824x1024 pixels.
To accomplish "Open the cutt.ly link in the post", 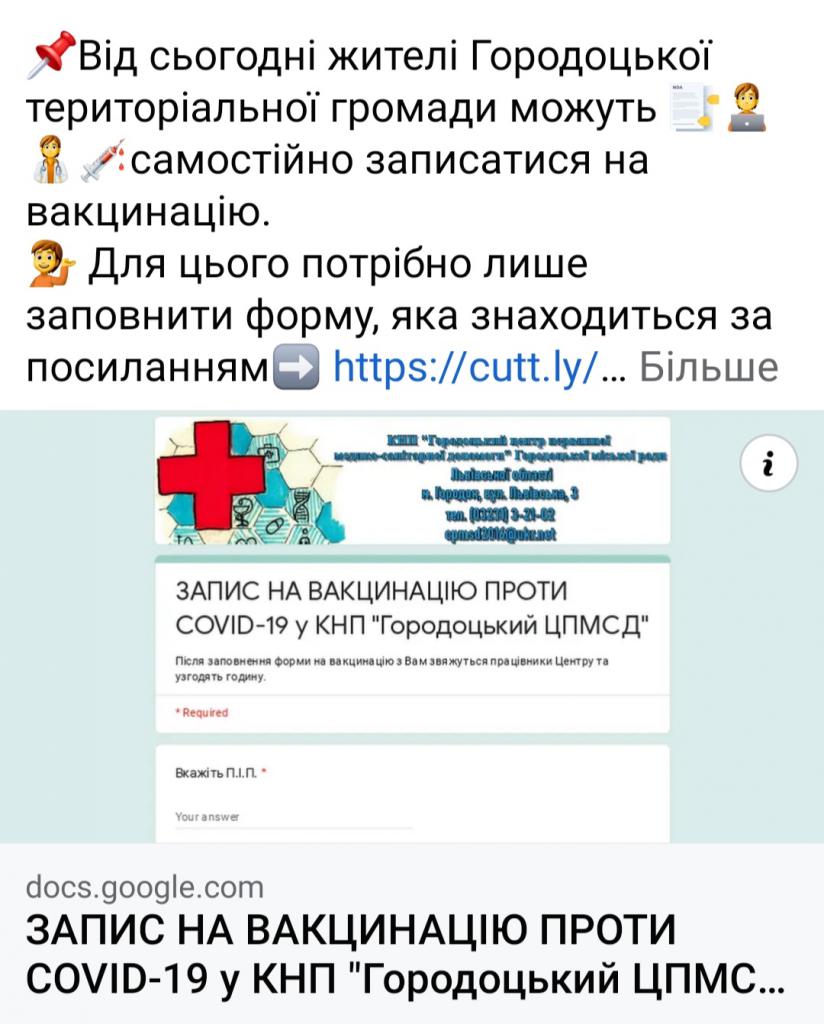I will [465, 367].
